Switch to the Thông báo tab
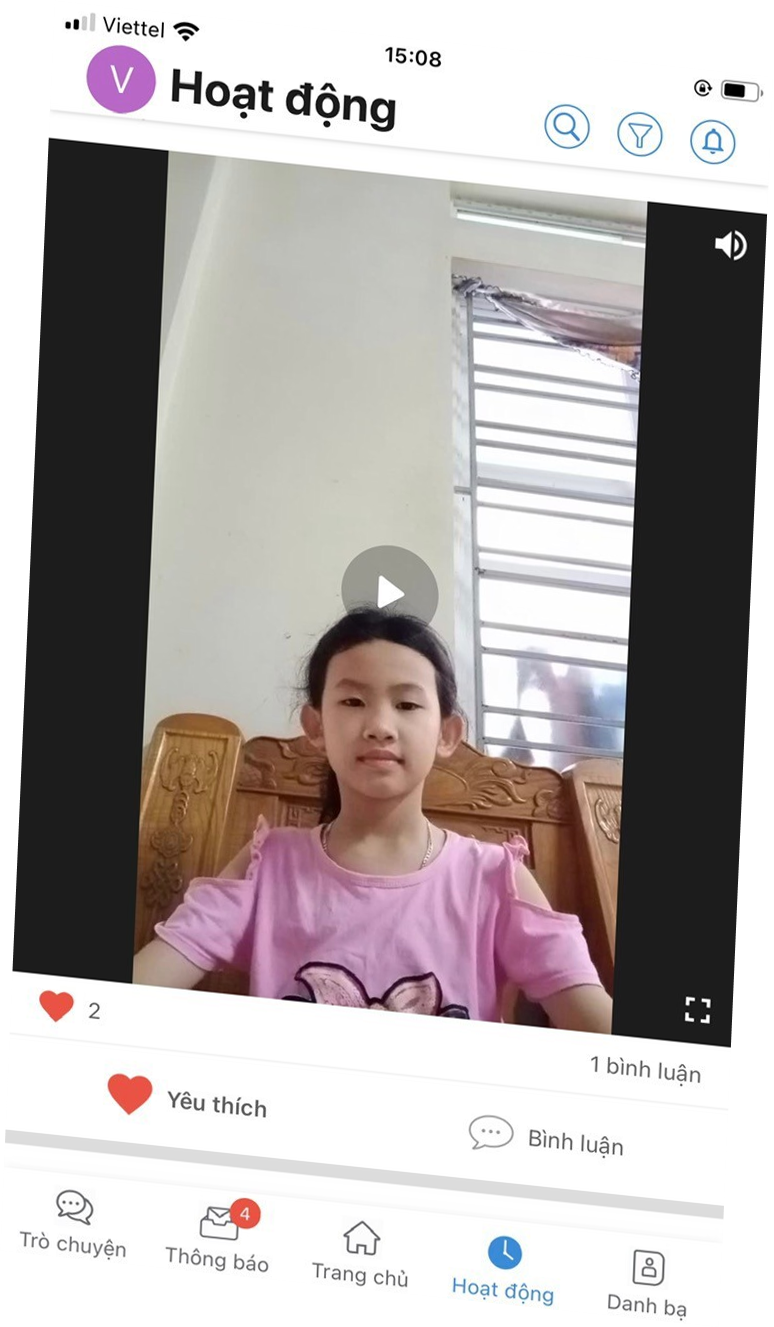 (x=218, y=1238)
